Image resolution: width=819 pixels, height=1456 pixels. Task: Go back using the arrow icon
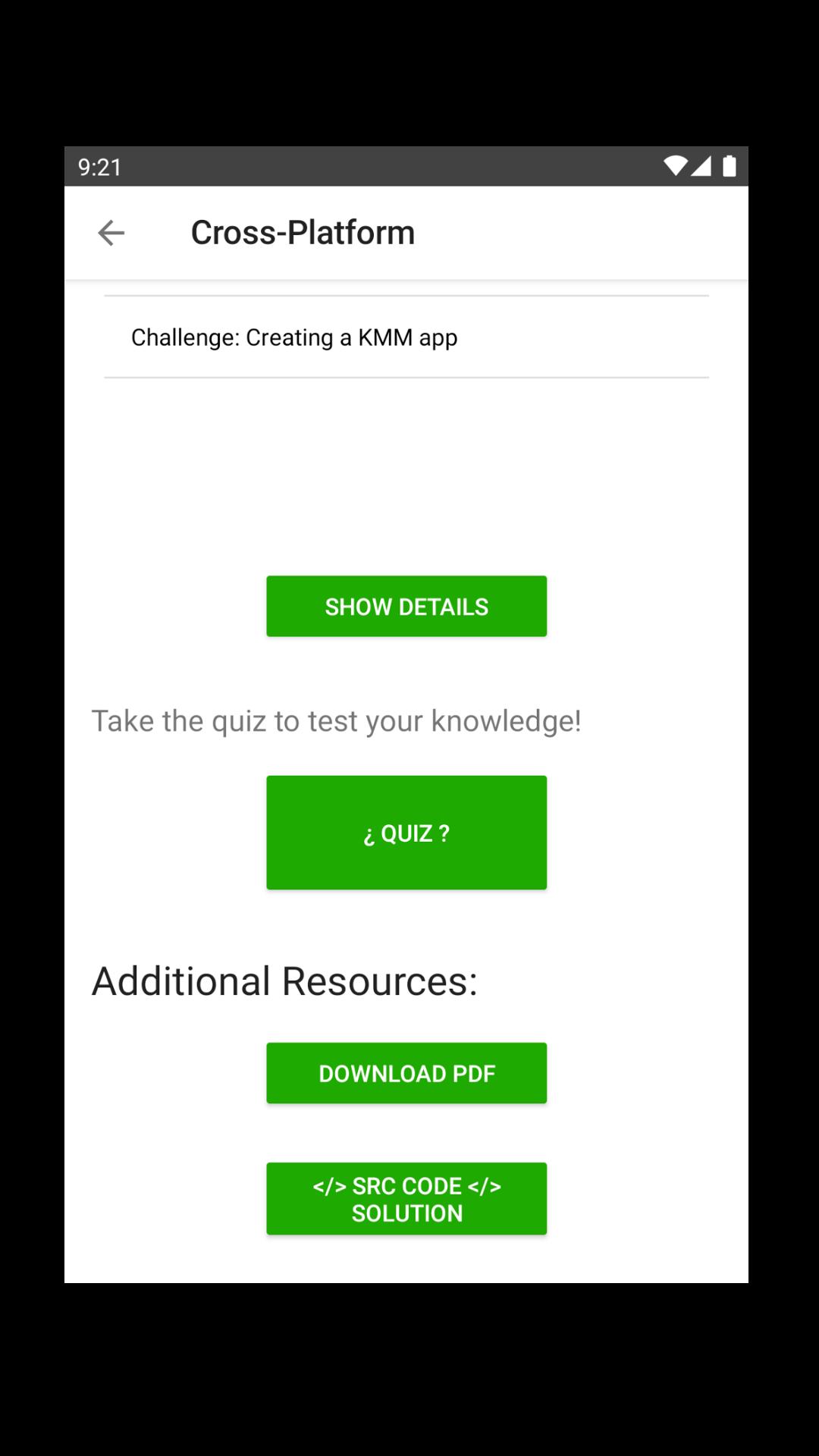click(111, 233)
